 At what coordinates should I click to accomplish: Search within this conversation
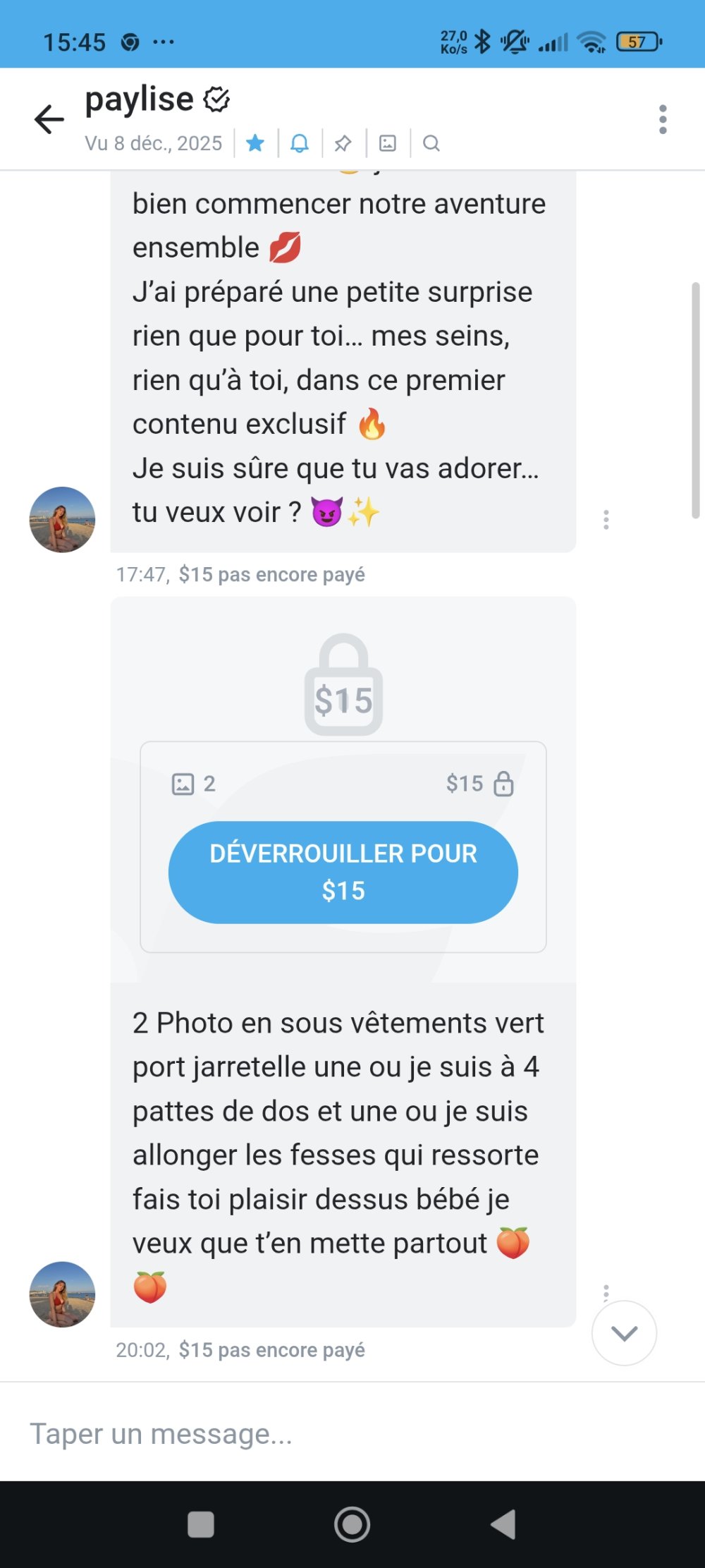point(431,143)
